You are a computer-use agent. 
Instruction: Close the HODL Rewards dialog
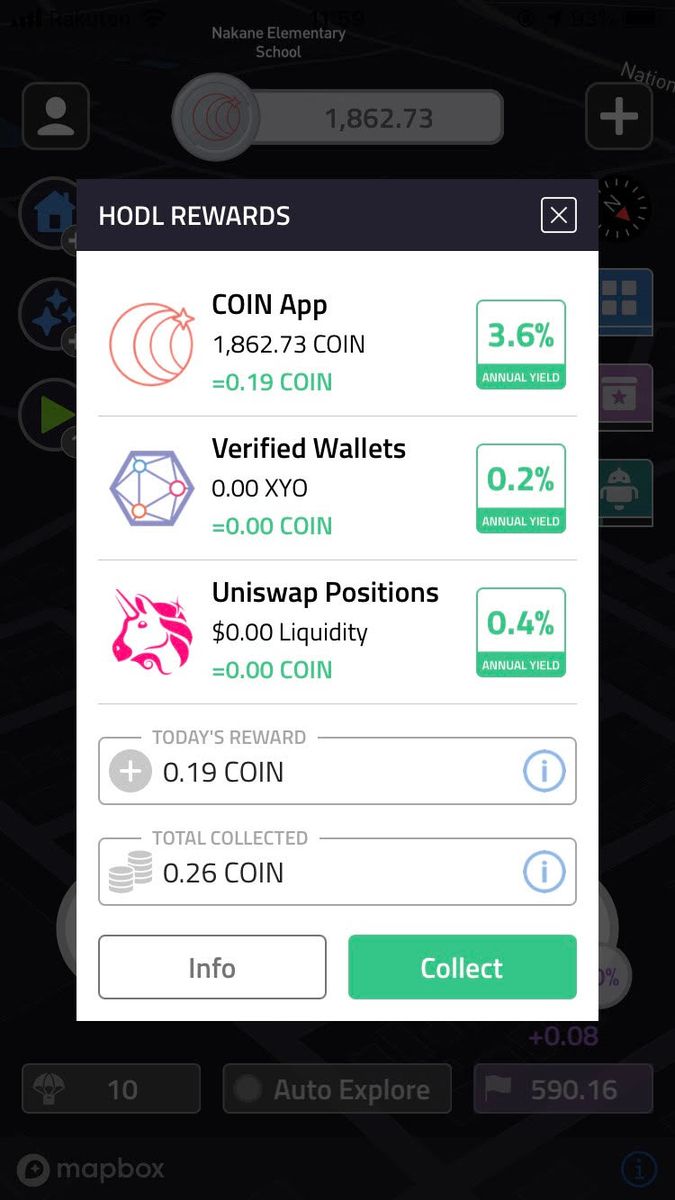pos(558,215)
